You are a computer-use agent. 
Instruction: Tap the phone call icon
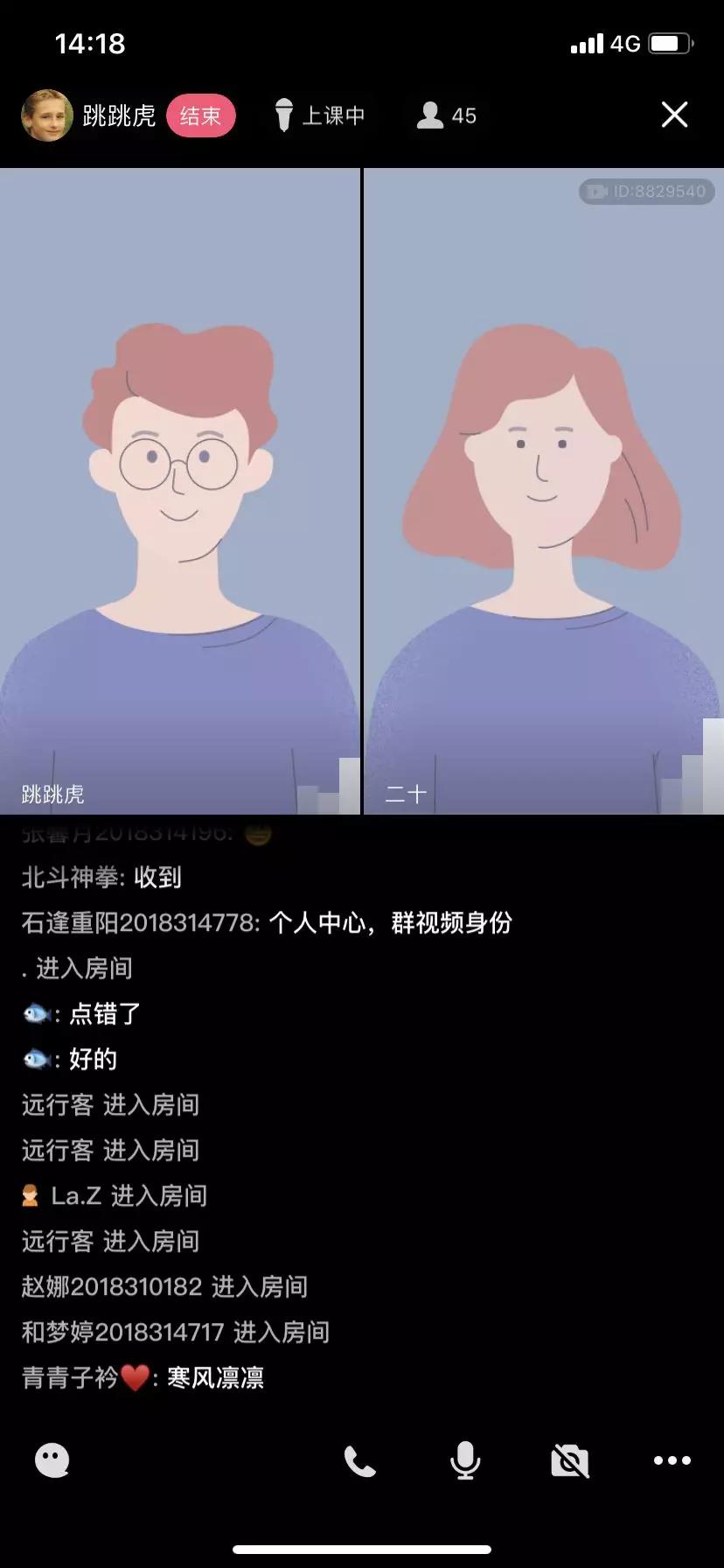coord(359,1460)
